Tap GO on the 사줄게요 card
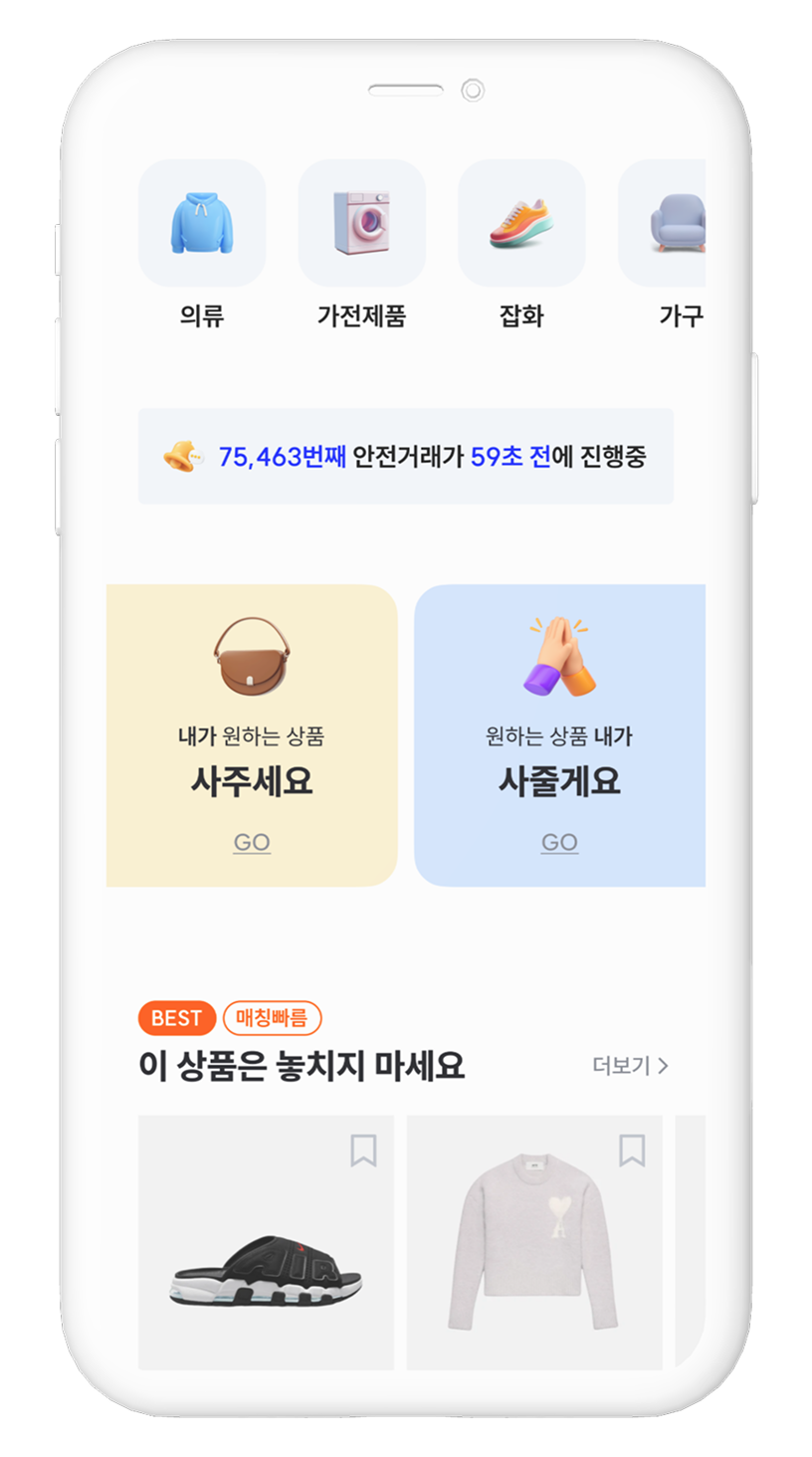Viewport: 812px width, 1457px height. (x=559, y=843)
